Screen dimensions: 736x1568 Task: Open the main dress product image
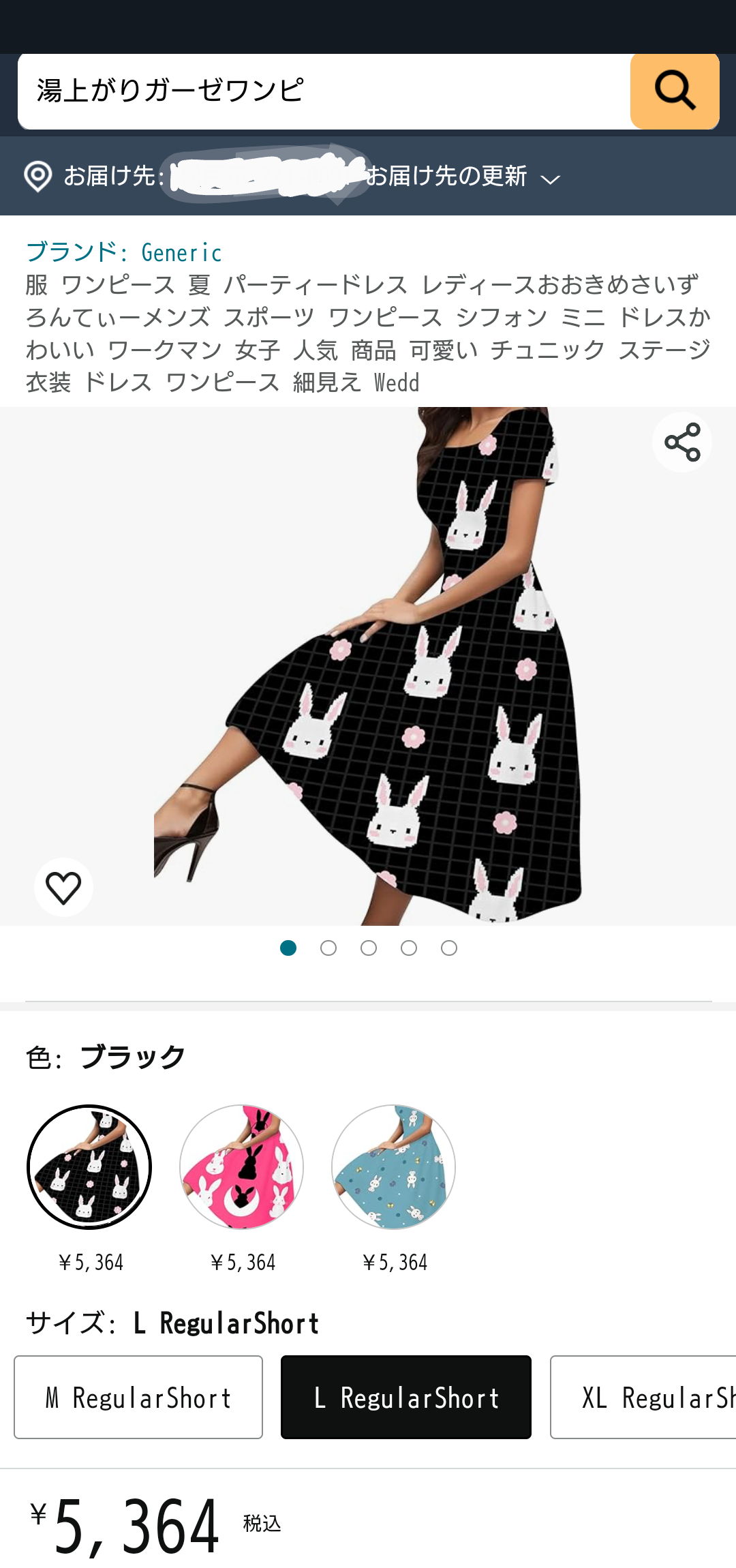coord(368,666)
